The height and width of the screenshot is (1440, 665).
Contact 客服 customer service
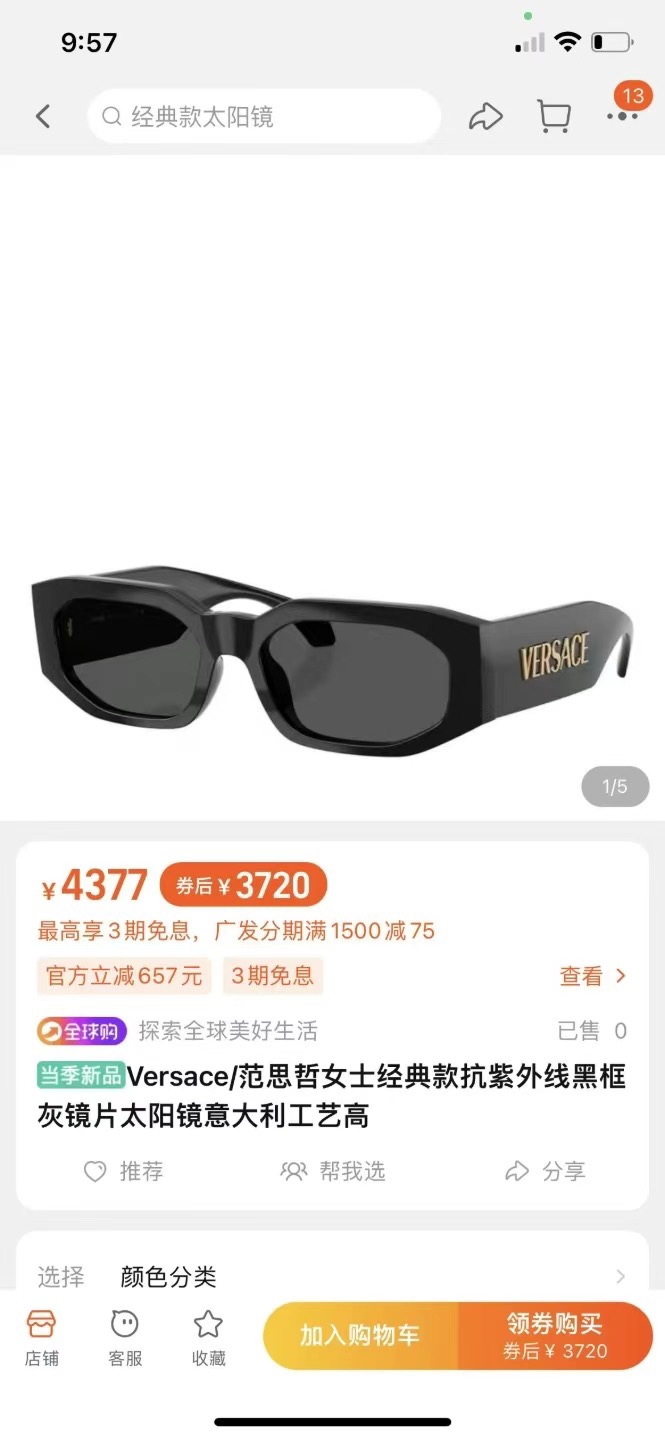[x=125, y=1338]
